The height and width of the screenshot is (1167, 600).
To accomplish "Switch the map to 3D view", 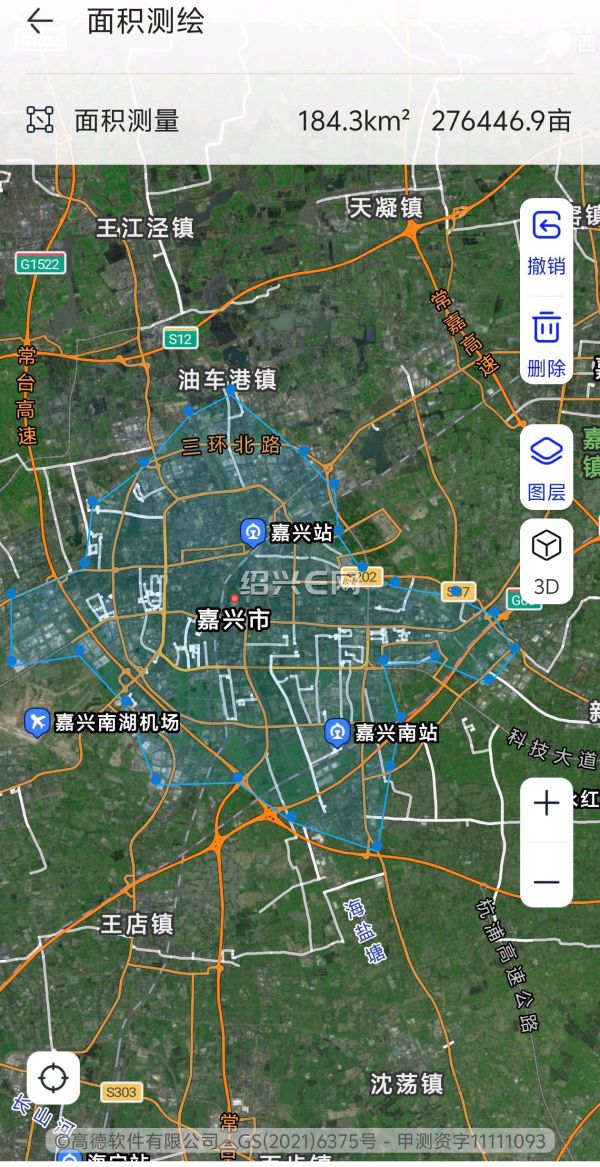I will (546, 560).
